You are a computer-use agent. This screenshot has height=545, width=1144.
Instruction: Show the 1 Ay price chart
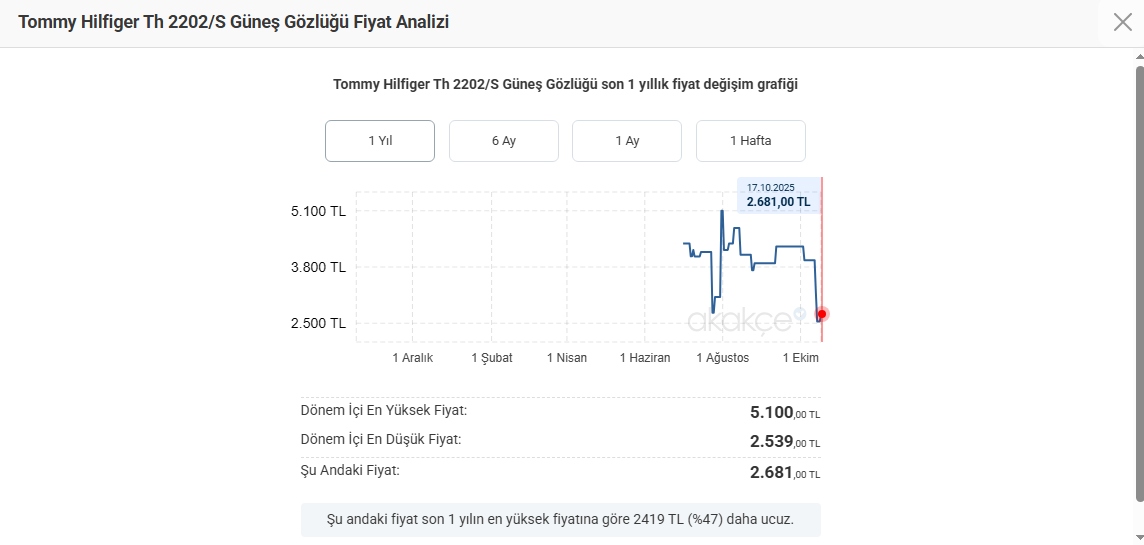pyautogui.click(x=627, y=141)
